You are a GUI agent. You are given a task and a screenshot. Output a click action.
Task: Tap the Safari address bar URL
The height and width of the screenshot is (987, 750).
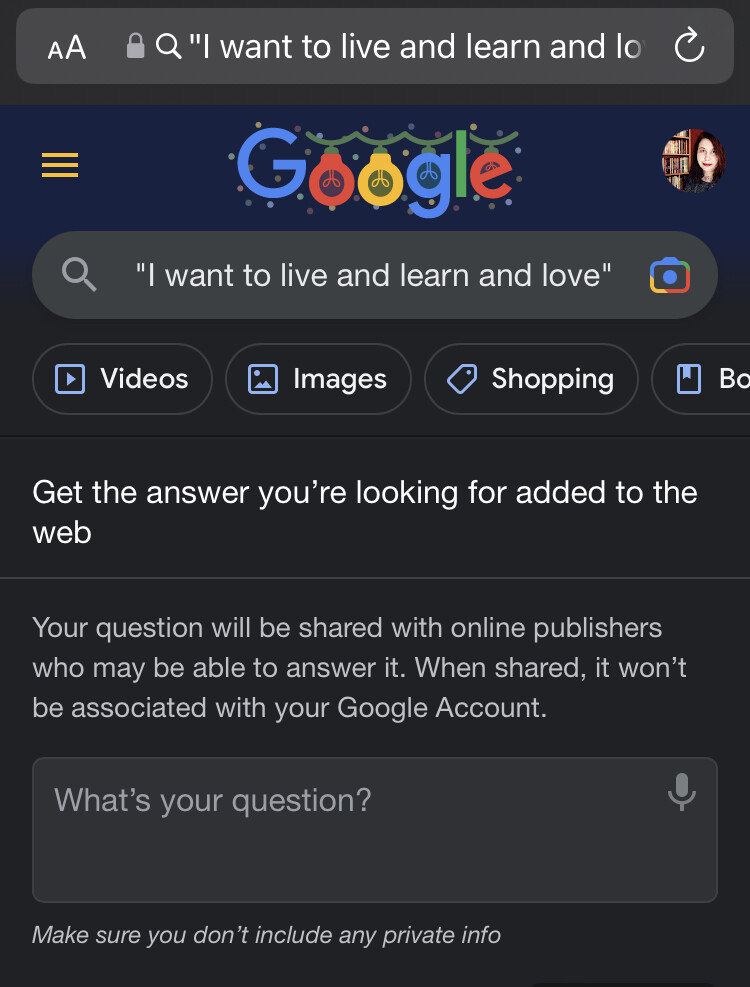click(400, 46)
